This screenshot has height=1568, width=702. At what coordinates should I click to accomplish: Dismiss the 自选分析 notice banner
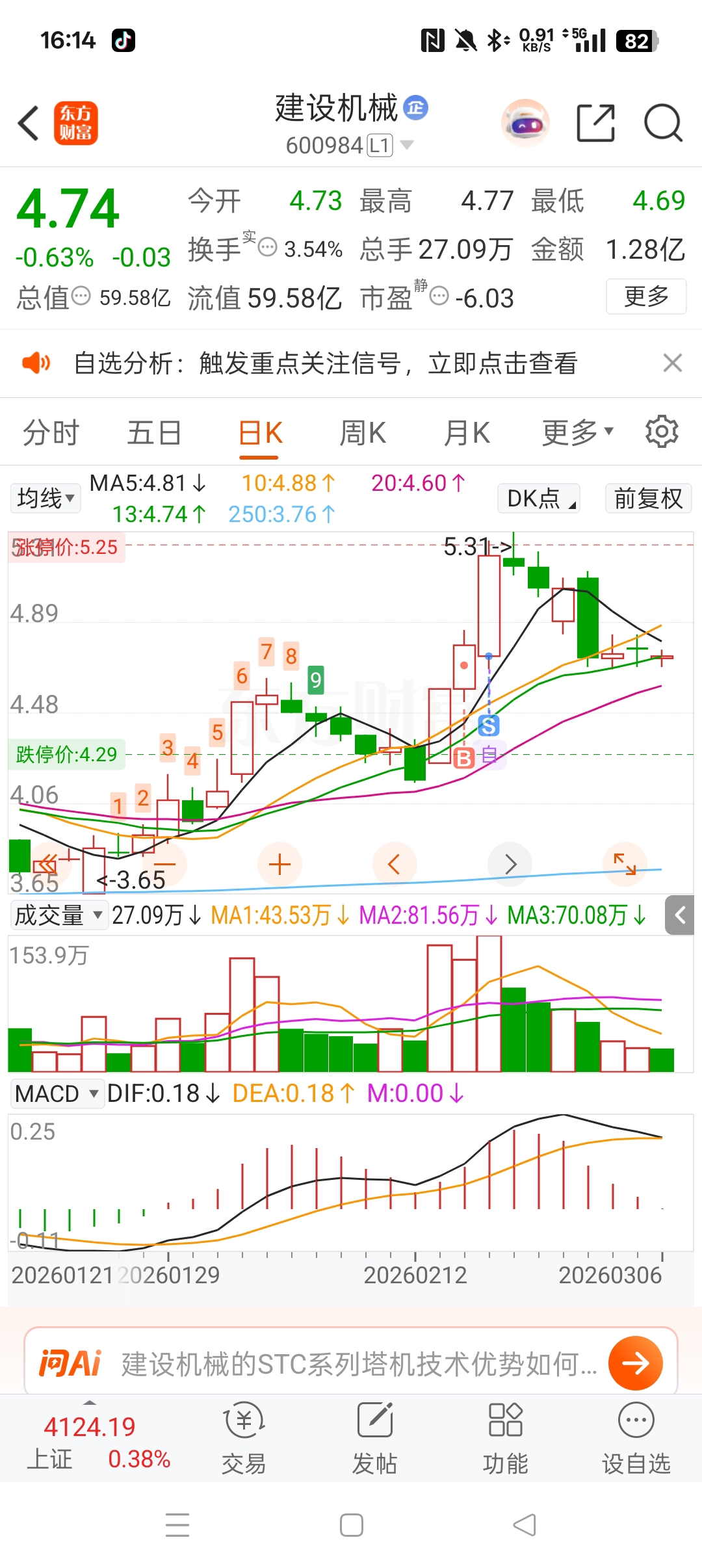coord(672,363)
